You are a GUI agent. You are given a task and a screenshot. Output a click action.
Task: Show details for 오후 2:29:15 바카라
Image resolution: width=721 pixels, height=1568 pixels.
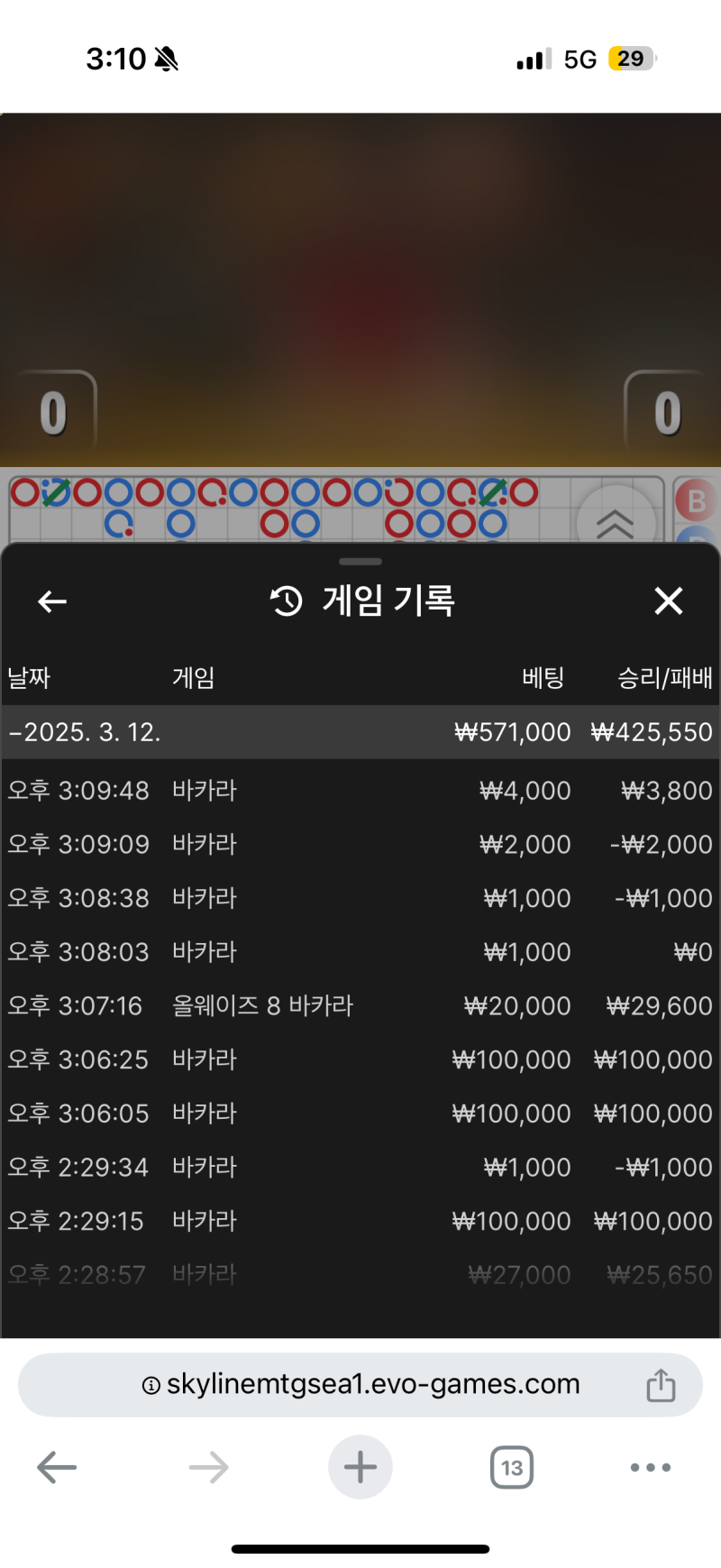[x=360, y=1221]
